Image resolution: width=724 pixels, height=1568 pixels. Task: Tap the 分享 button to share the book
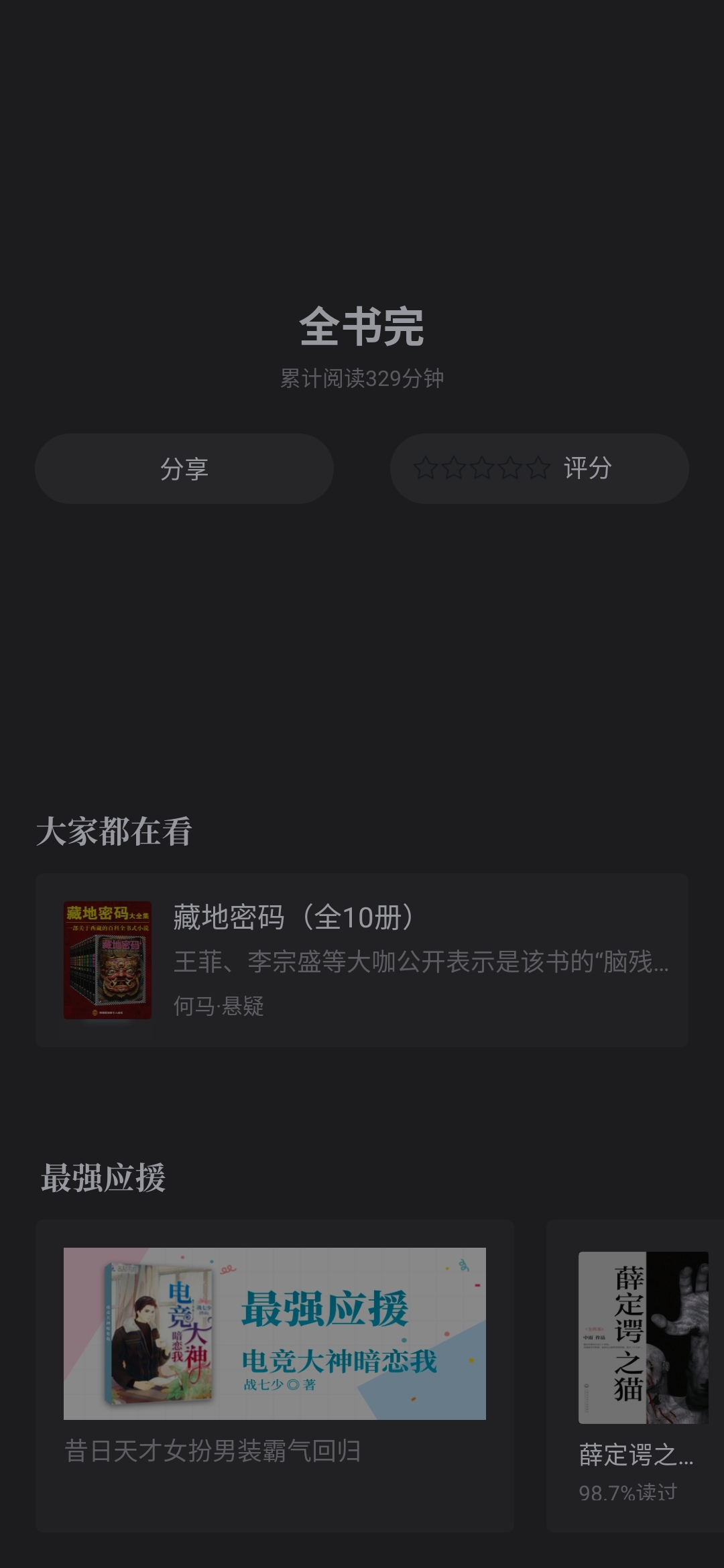point(184,468)
